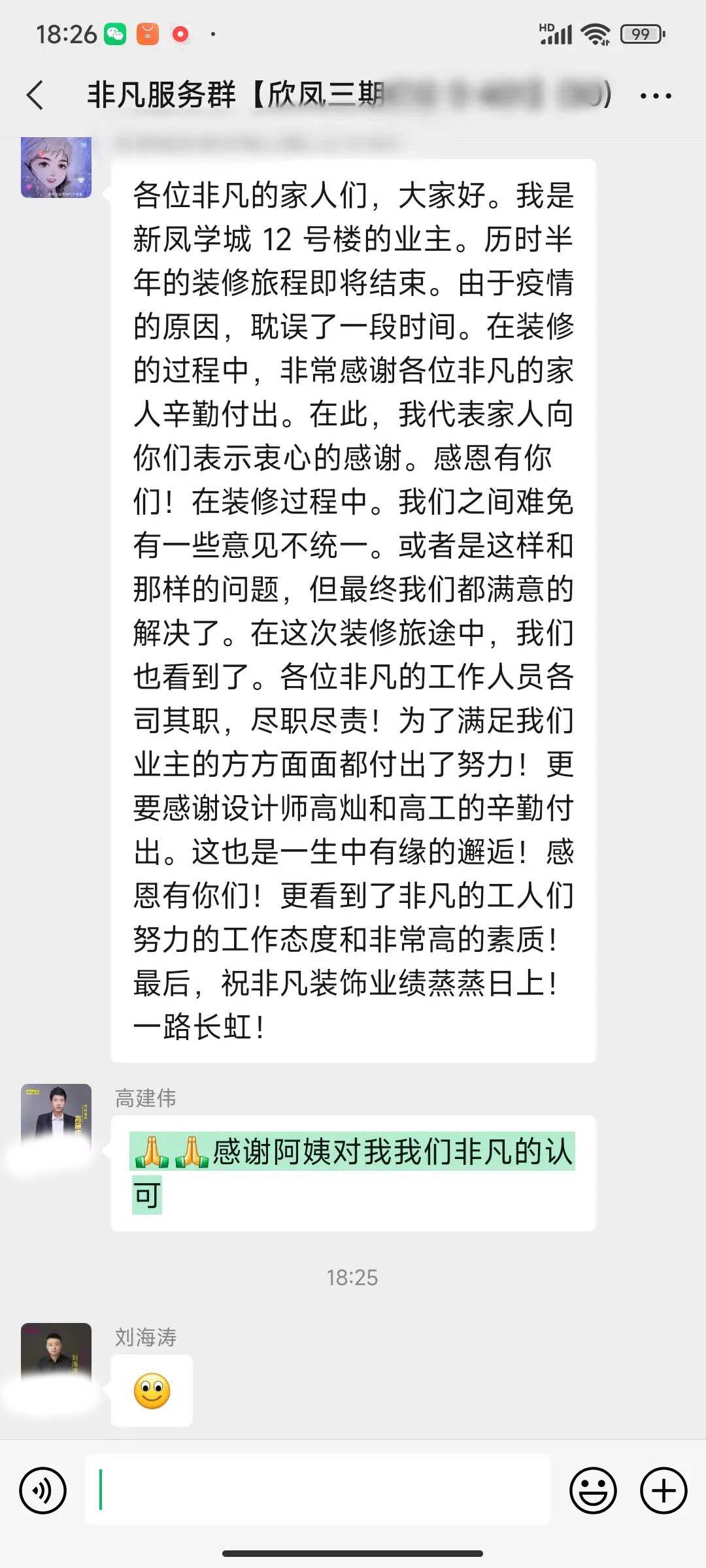Open the group chat overflow menu
Screen dimensions: 706x1568
[x=655, y=96]
